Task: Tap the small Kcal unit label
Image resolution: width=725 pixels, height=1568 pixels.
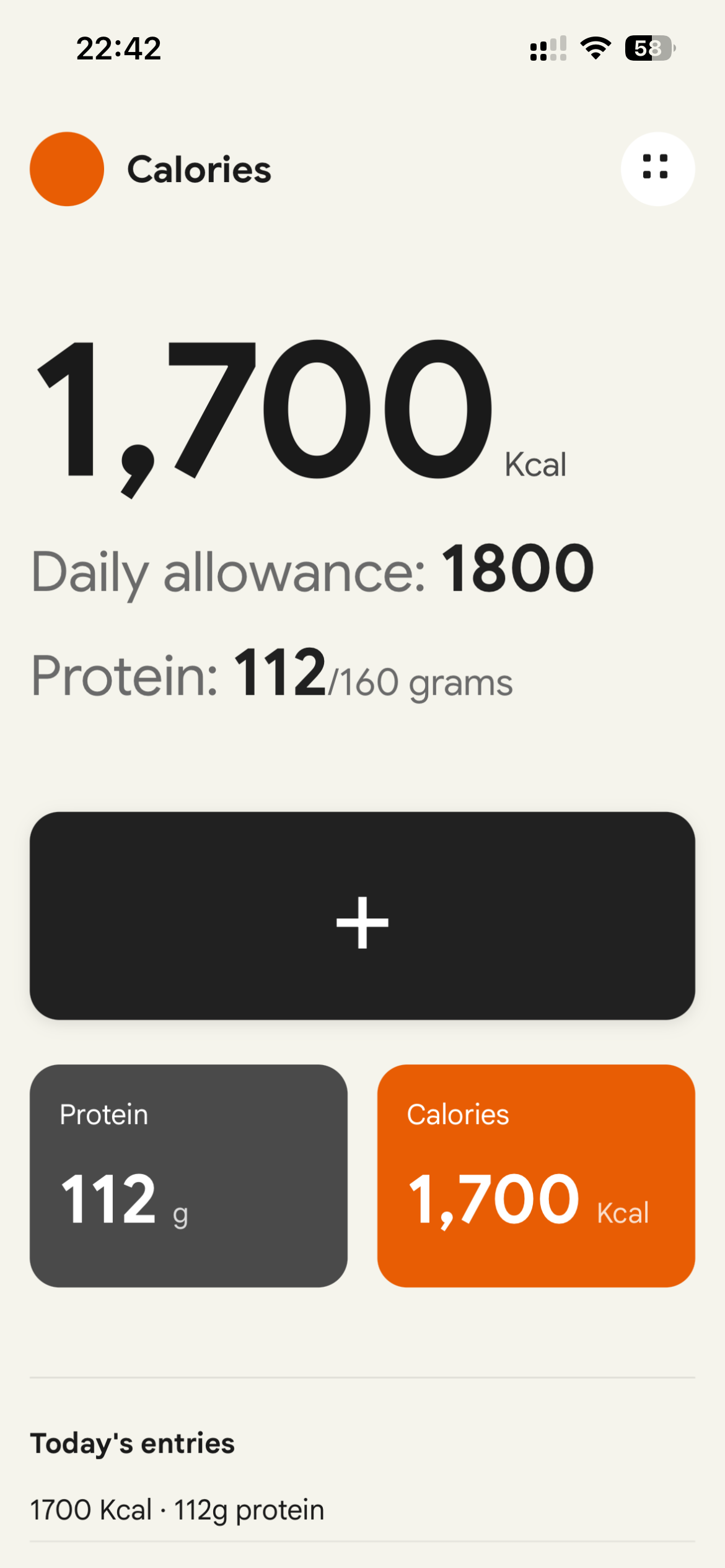Action: click(x=535, y=463)
